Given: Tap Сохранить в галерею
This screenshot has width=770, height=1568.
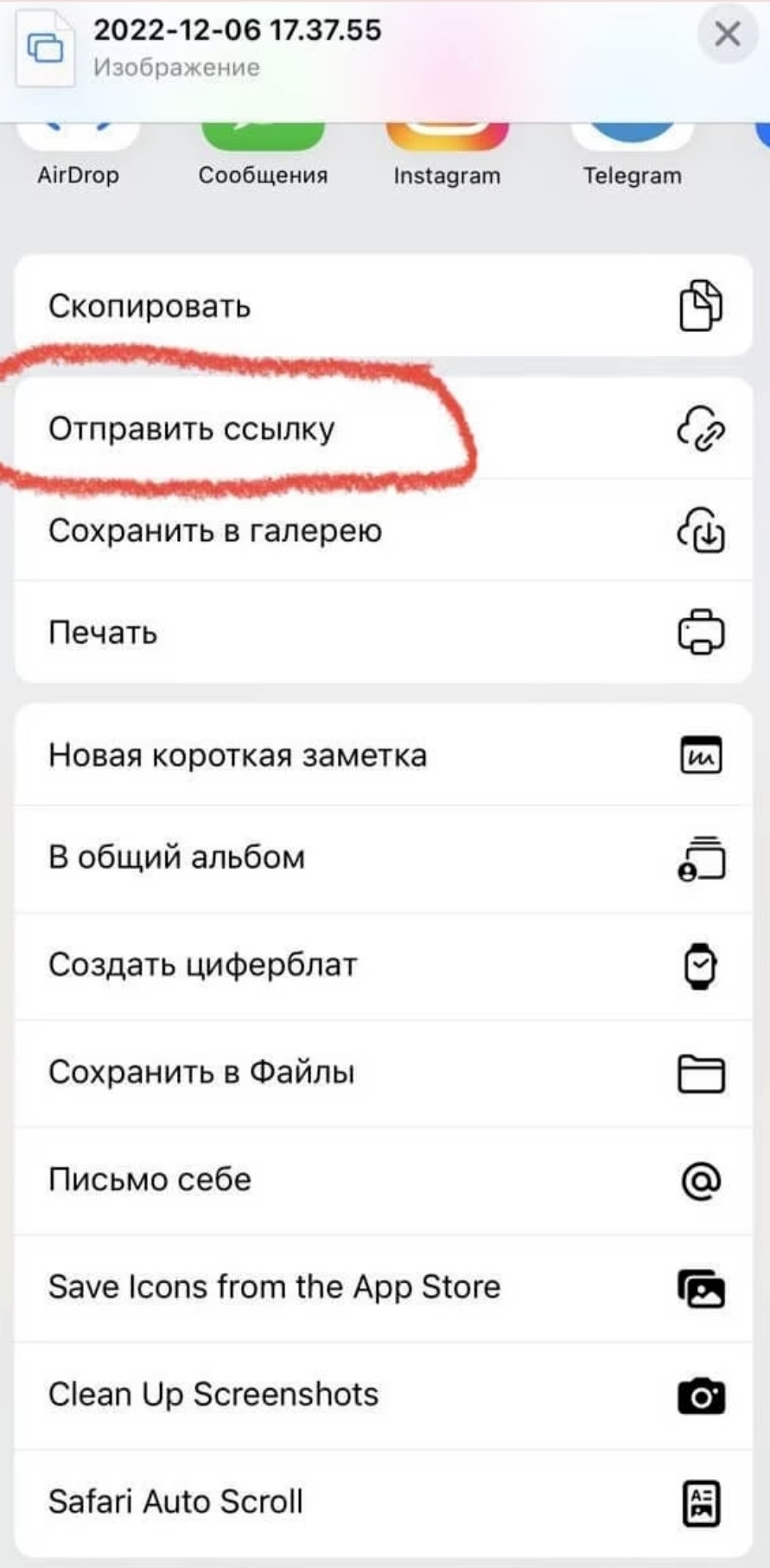Looking at the screenshot, I should click(x=383, y=531).
